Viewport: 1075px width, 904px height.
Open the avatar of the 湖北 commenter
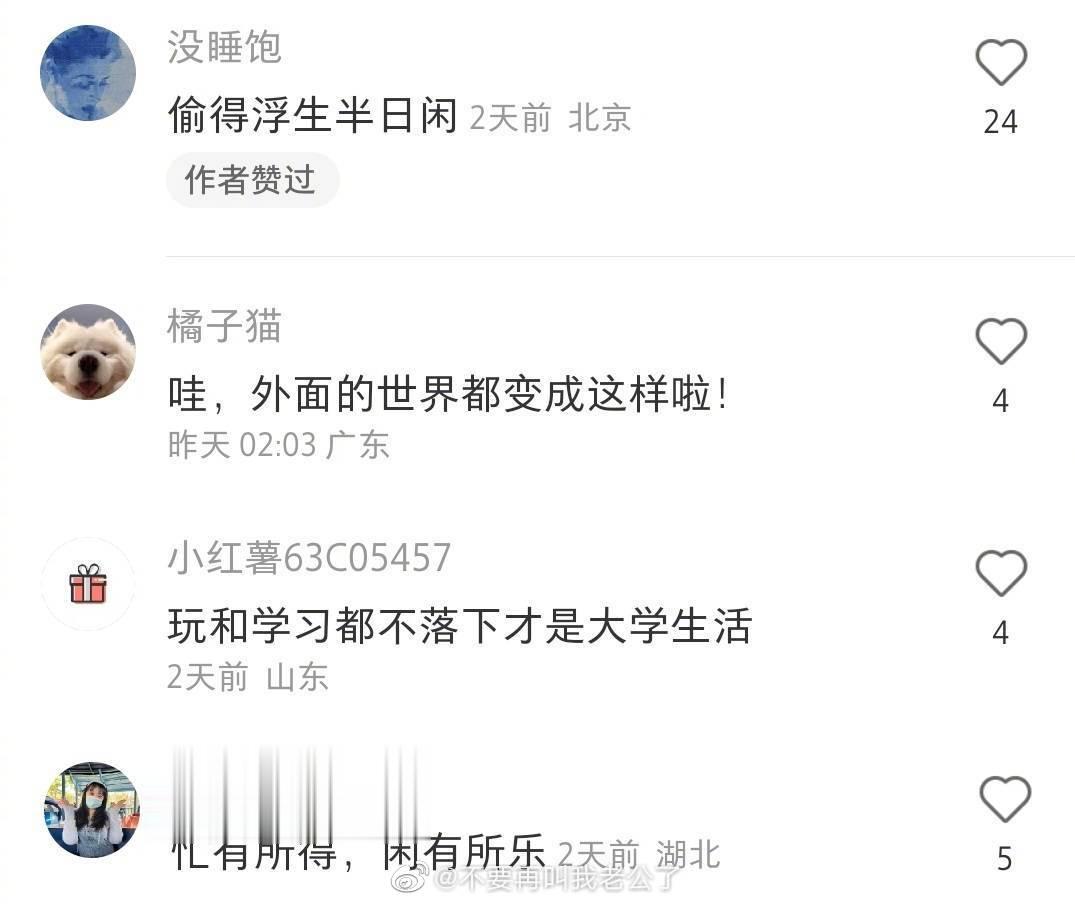91,810
